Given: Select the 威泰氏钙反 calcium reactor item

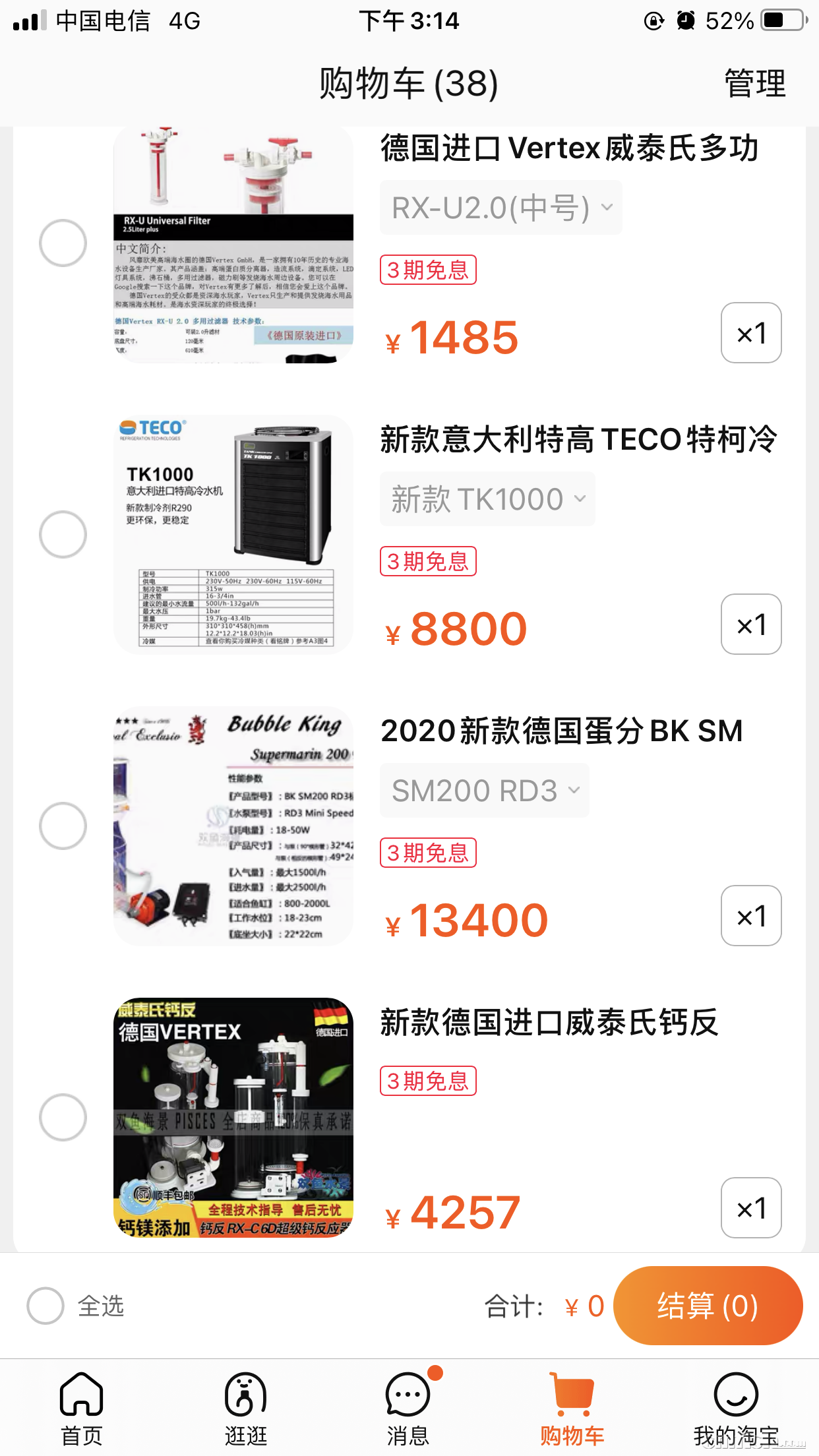Looking at the screenshot, I should [63, 1117].
